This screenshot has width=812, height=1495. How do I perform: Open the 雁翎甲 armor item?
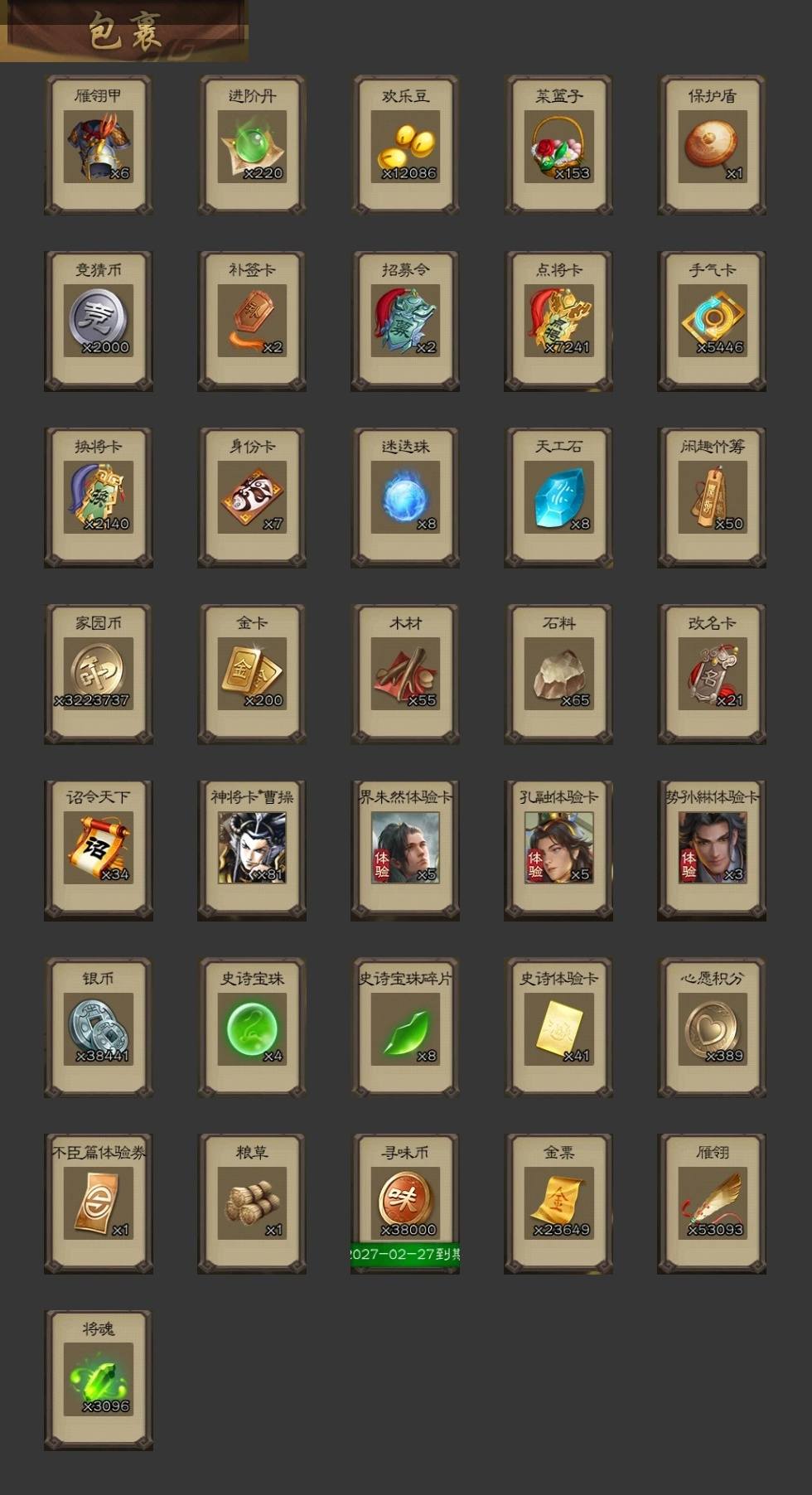tap(99, 146)
